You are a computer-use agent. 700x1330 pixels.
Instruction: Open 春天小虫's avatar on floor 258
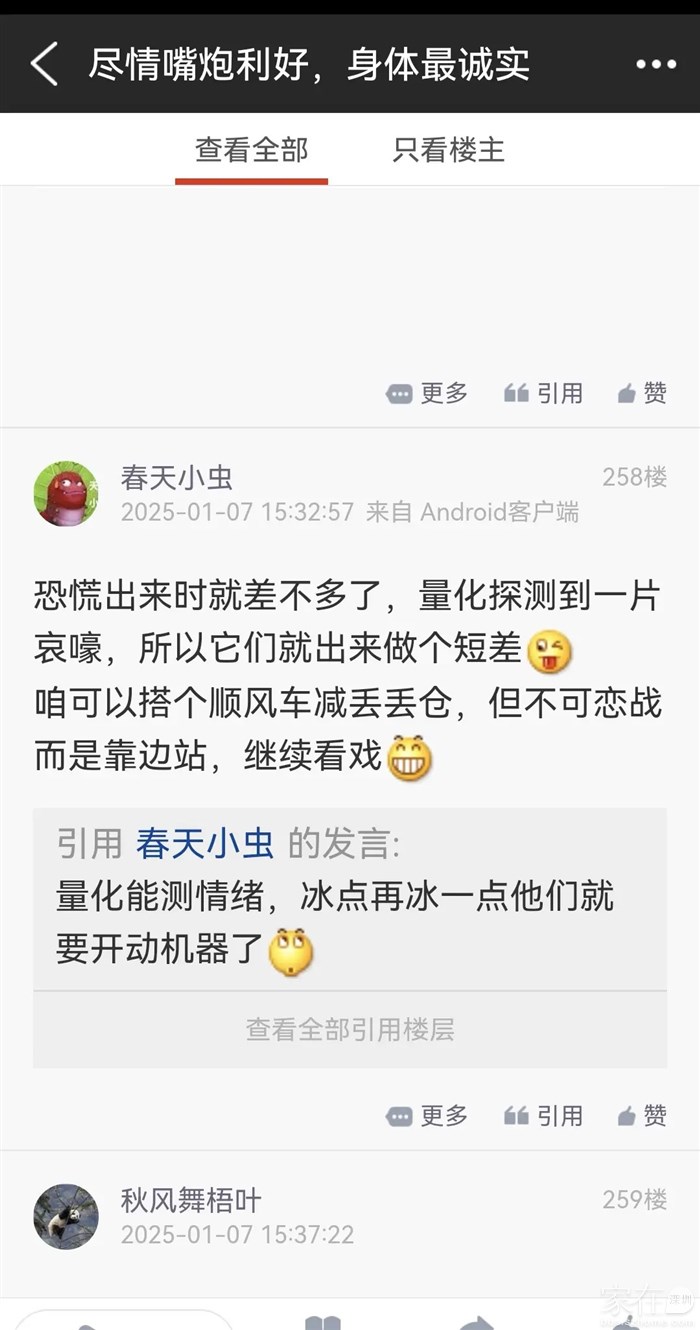pyautogui.click(x=66, y=494)
